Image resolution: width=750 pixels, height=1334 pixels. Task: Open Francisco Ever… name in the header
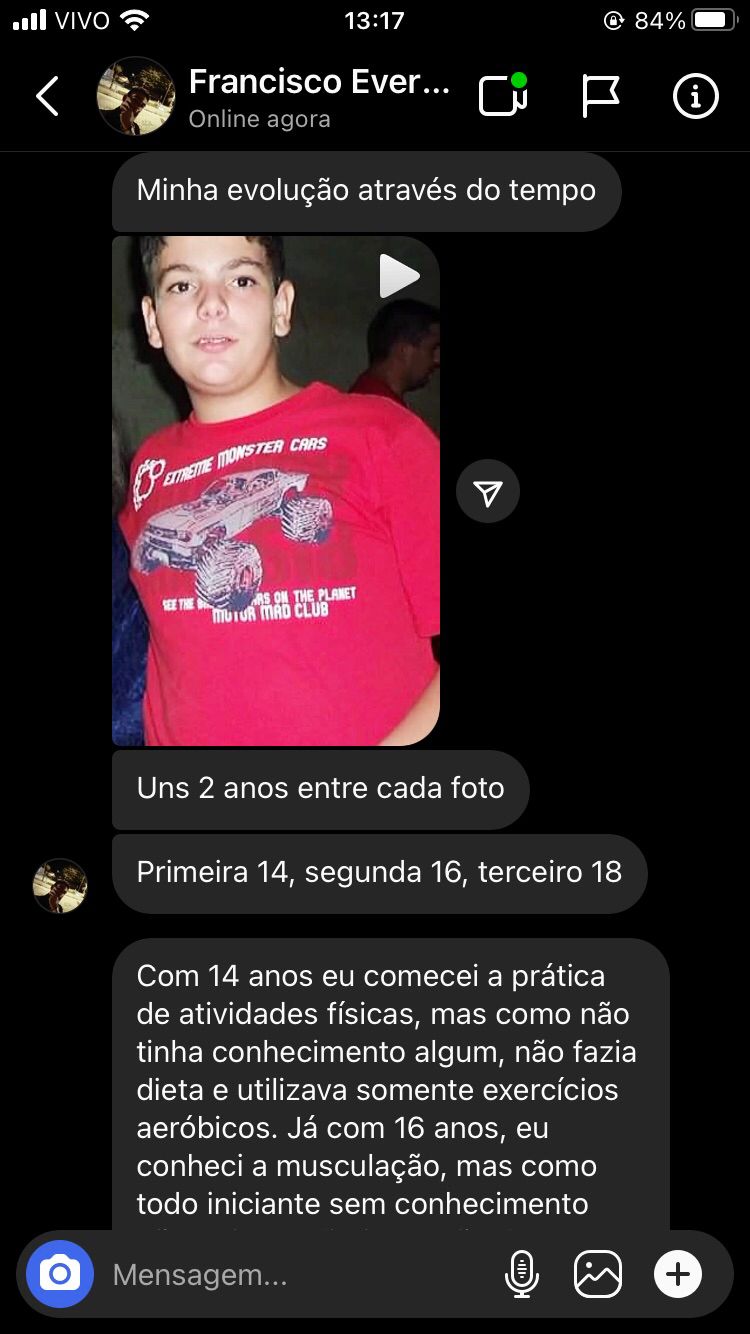(x=318, y=82)
